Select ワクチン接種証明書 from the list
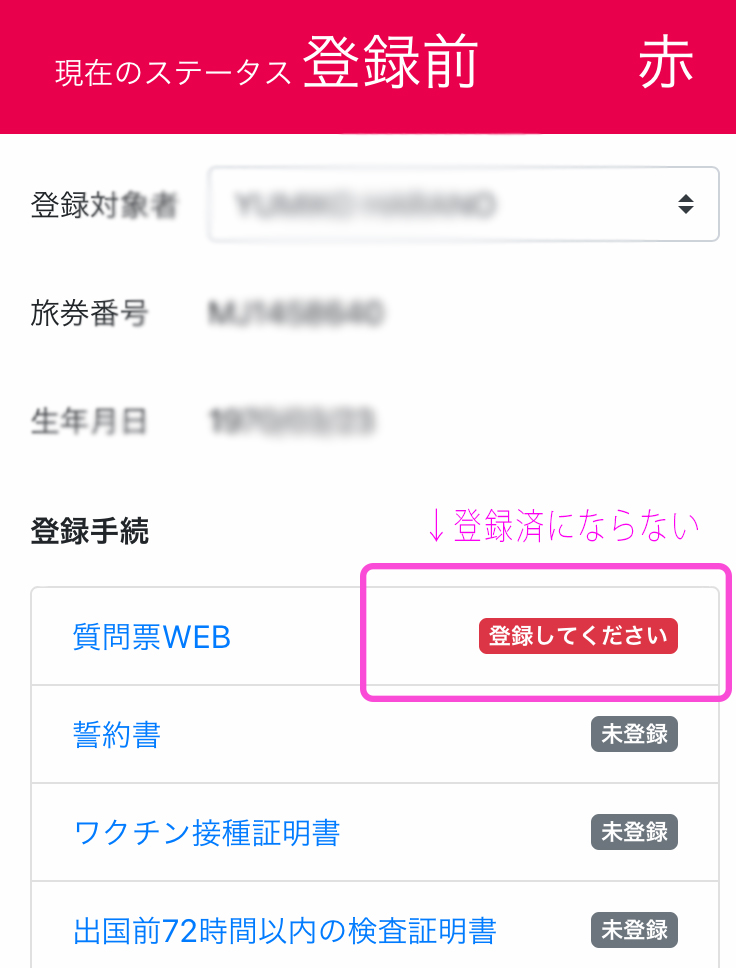Image resolution: width=736 pixels, height=968 pixels. tap(207, 831)
